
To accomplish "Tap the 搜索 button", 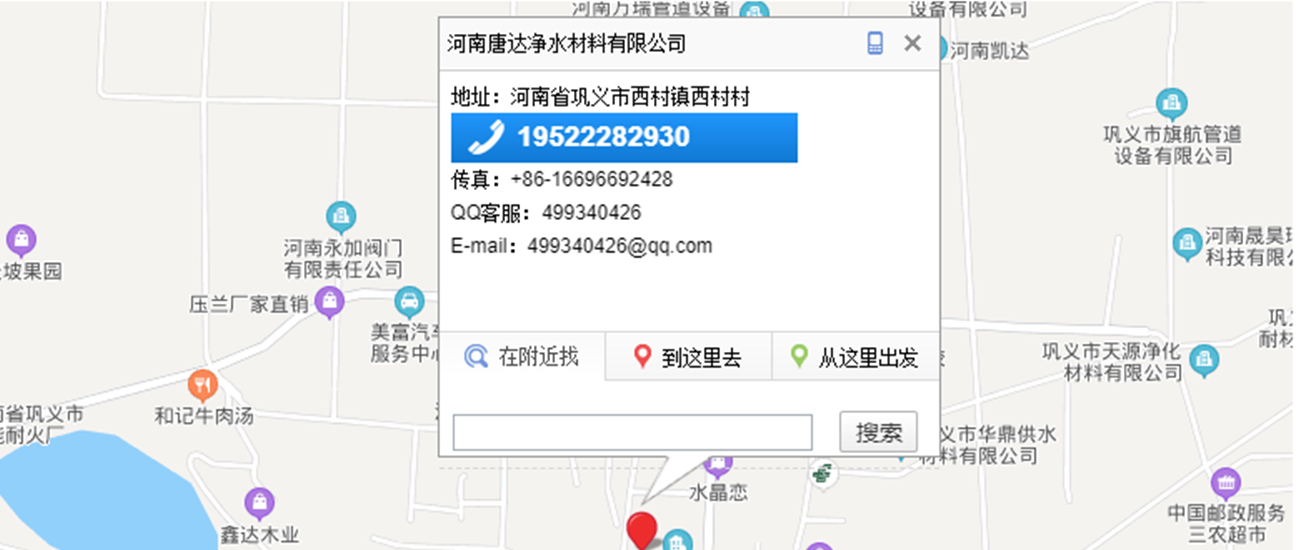I will (878, 432).
